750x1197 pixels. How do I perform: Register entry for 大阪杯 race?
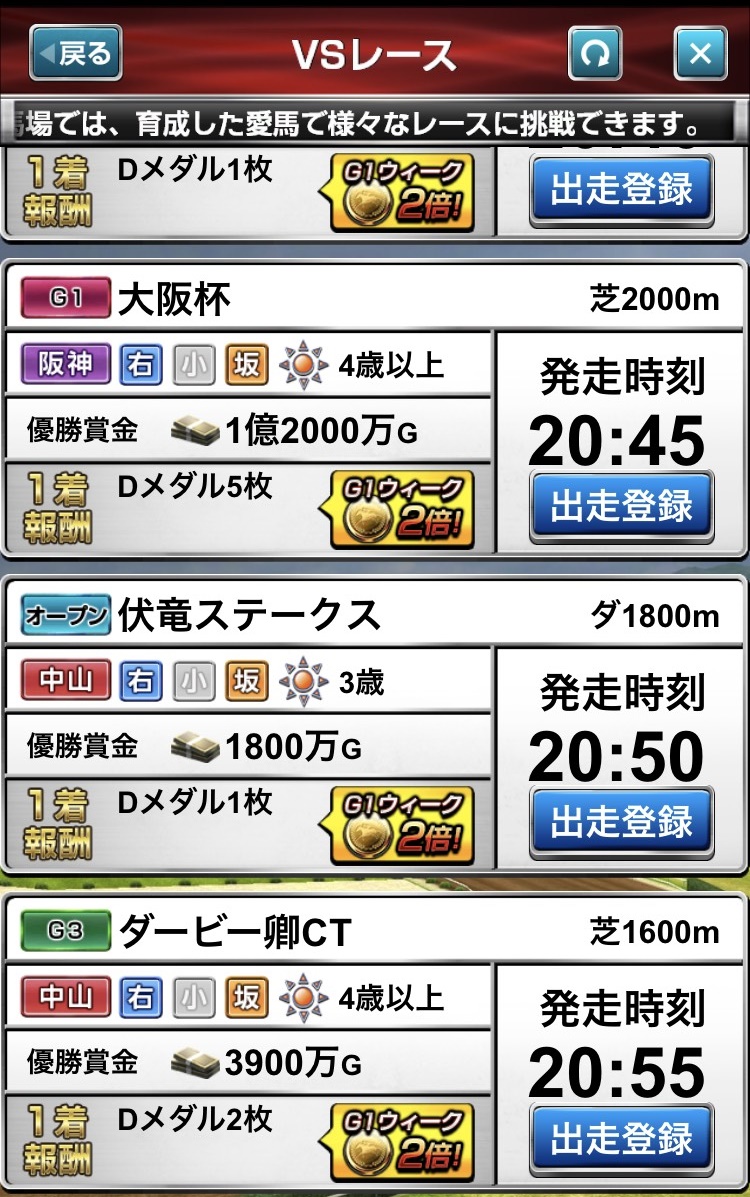(621, 505)
